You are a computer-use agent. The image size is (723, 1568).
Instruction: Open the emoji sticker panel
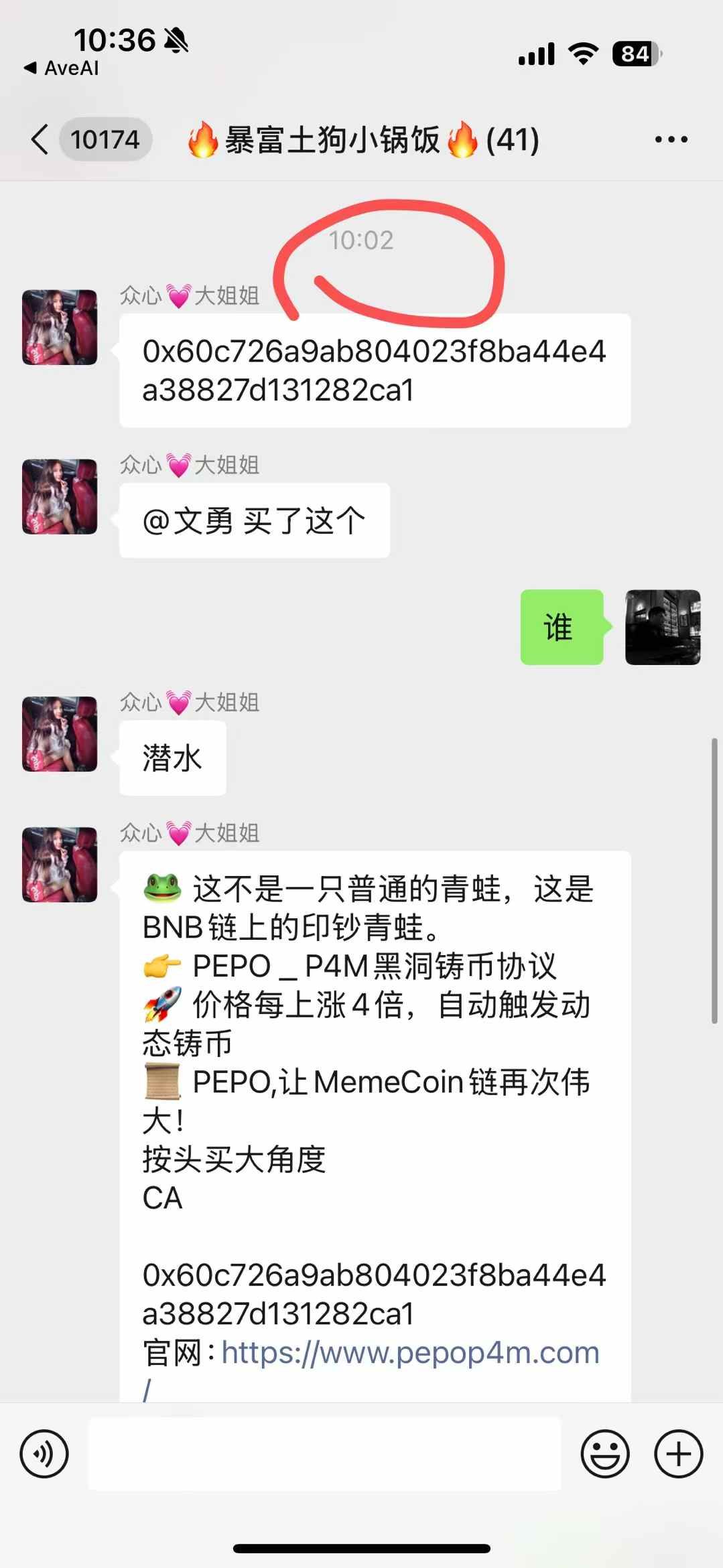[604, 1453]
